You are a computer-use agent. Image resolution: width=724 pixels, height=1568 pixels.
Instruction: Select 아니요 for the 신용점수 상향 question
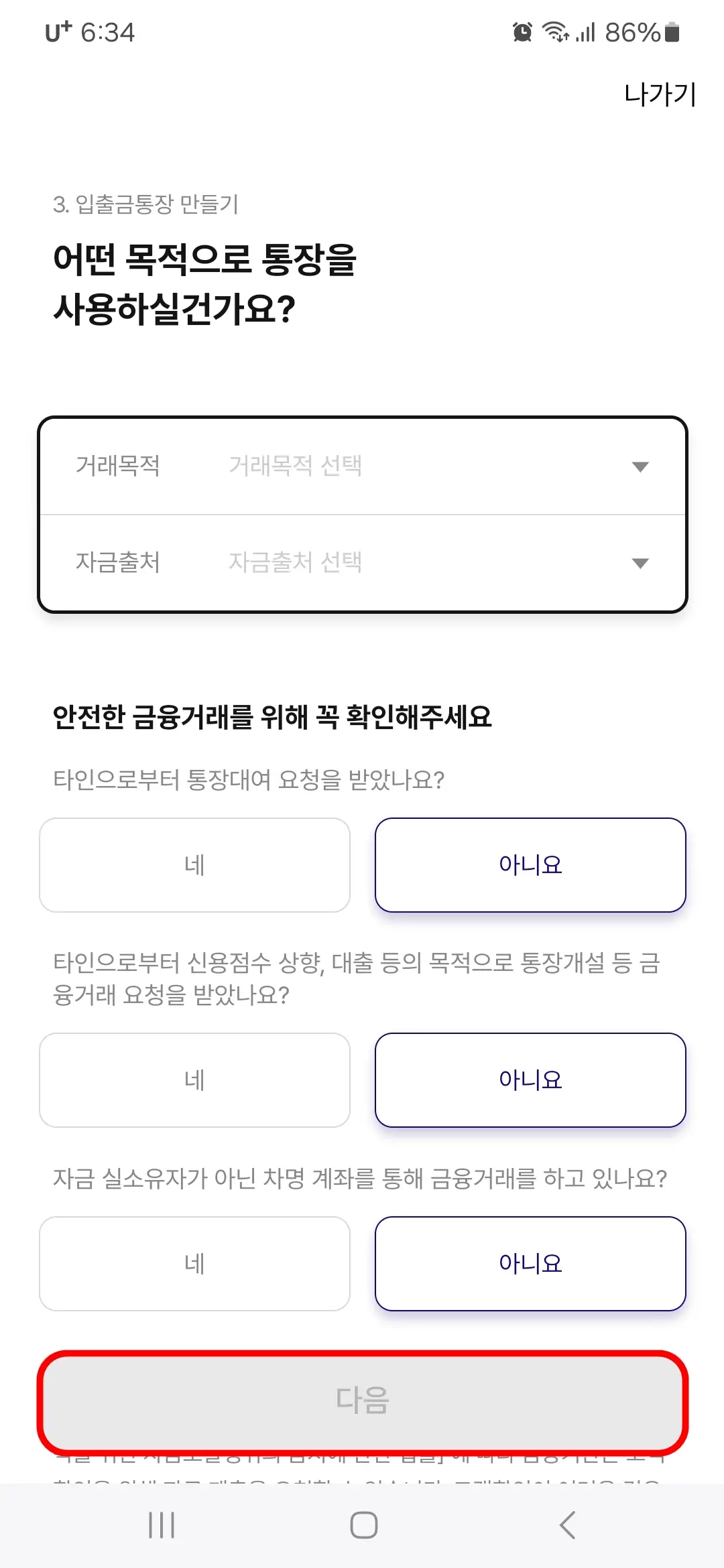(x=530, y=1079)
